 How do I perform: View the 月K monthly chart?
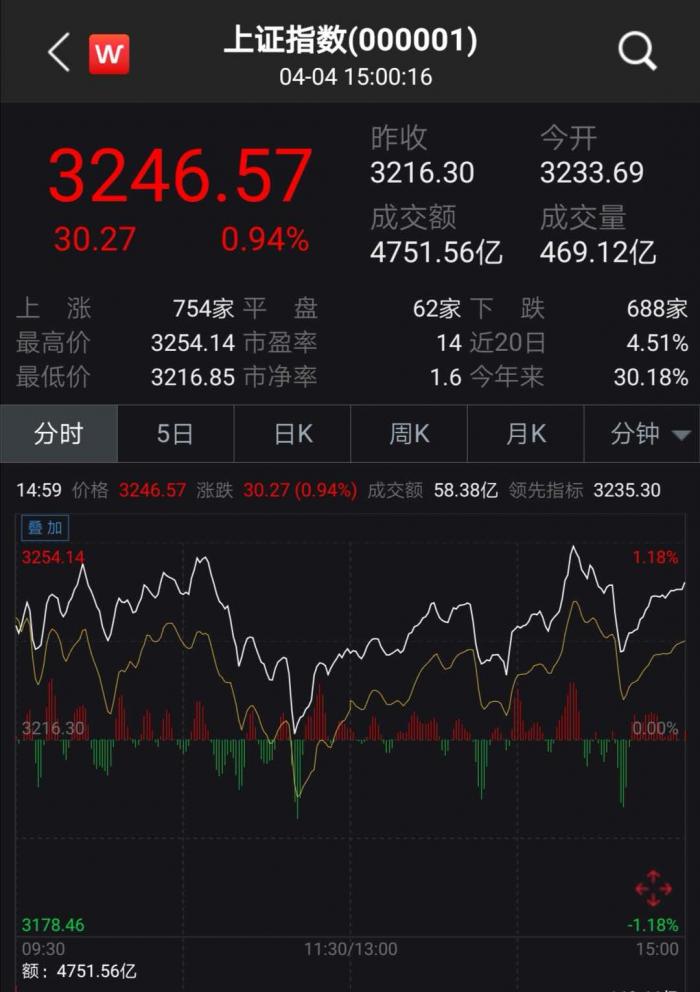coord(526,434)
